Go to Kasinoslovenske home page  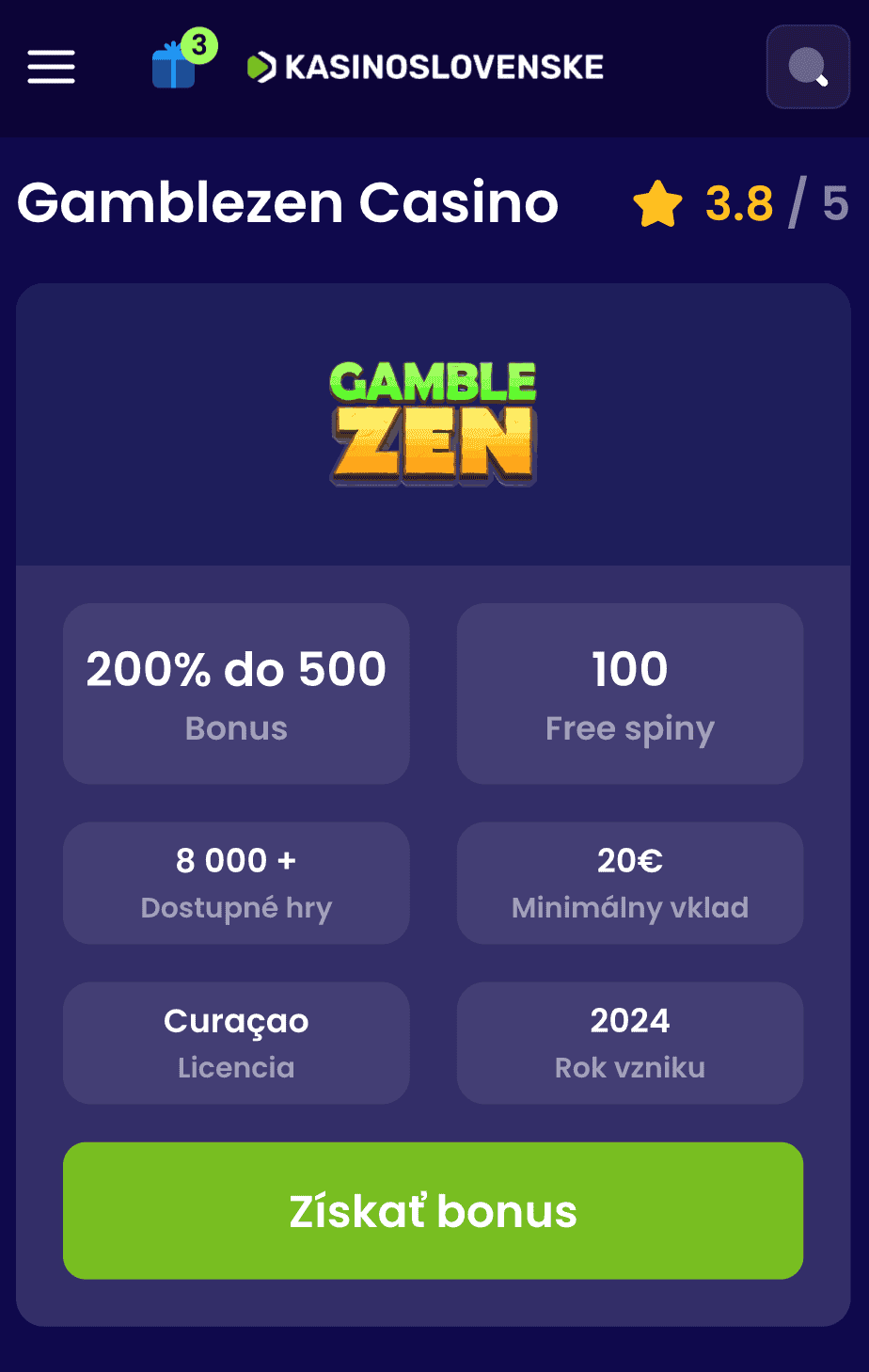(425, 67)
